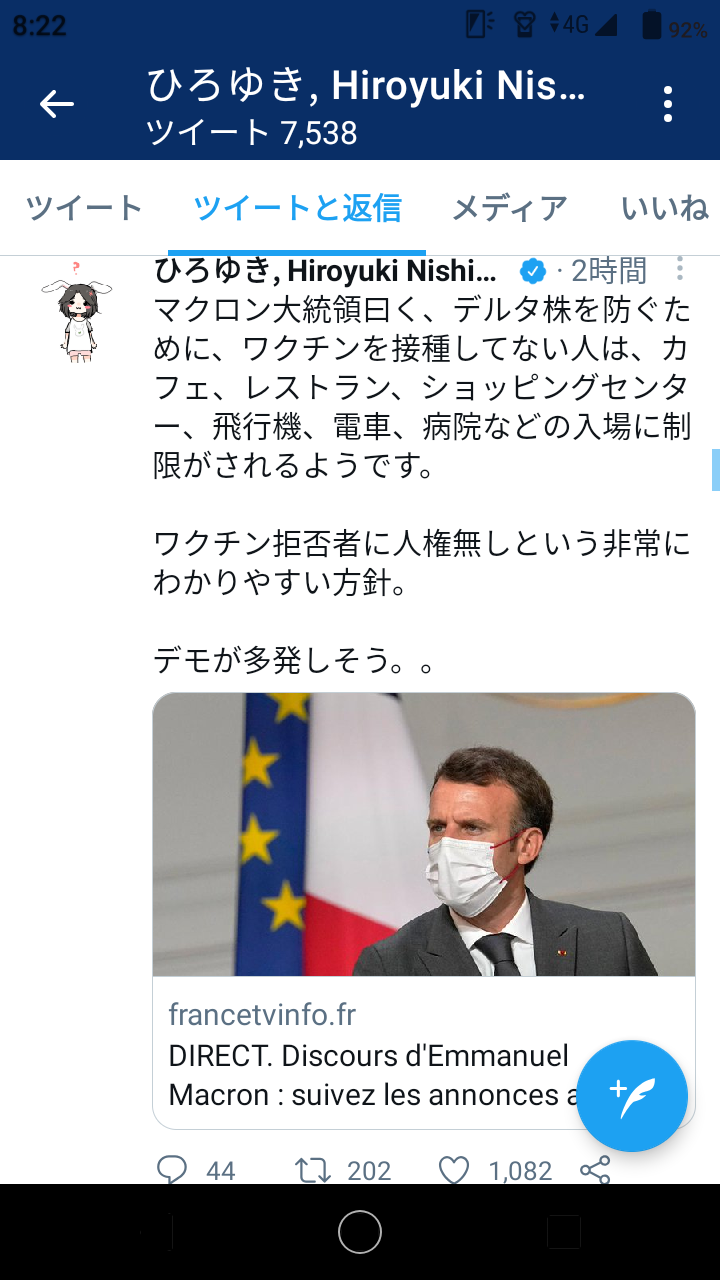Viewport: 720px width, 1280px height.
Task: Share the tweet via share icon
Action: pos(595,1170)
